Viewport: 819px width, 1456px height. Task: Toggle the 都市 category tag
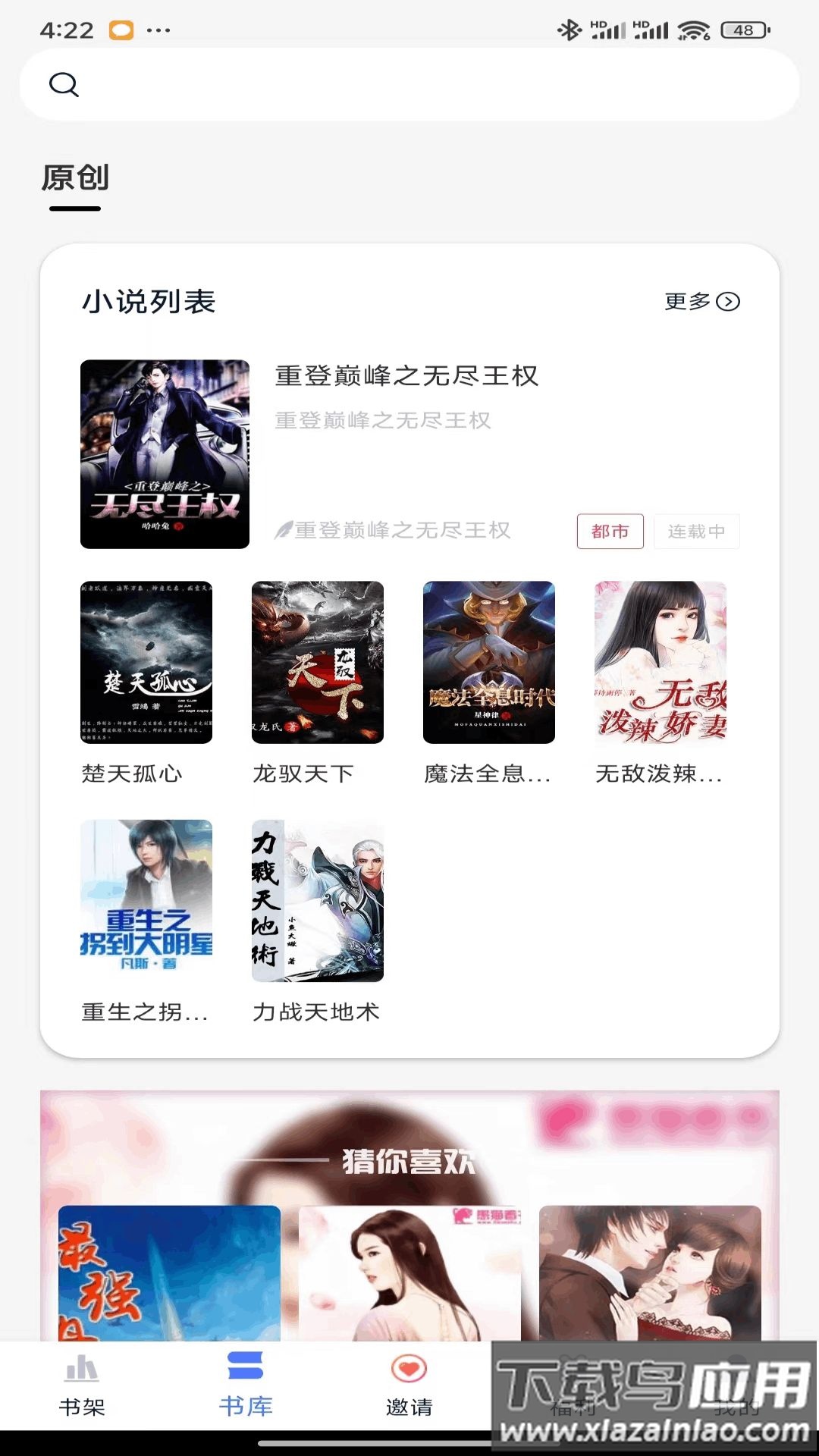[x=610, y=531]
